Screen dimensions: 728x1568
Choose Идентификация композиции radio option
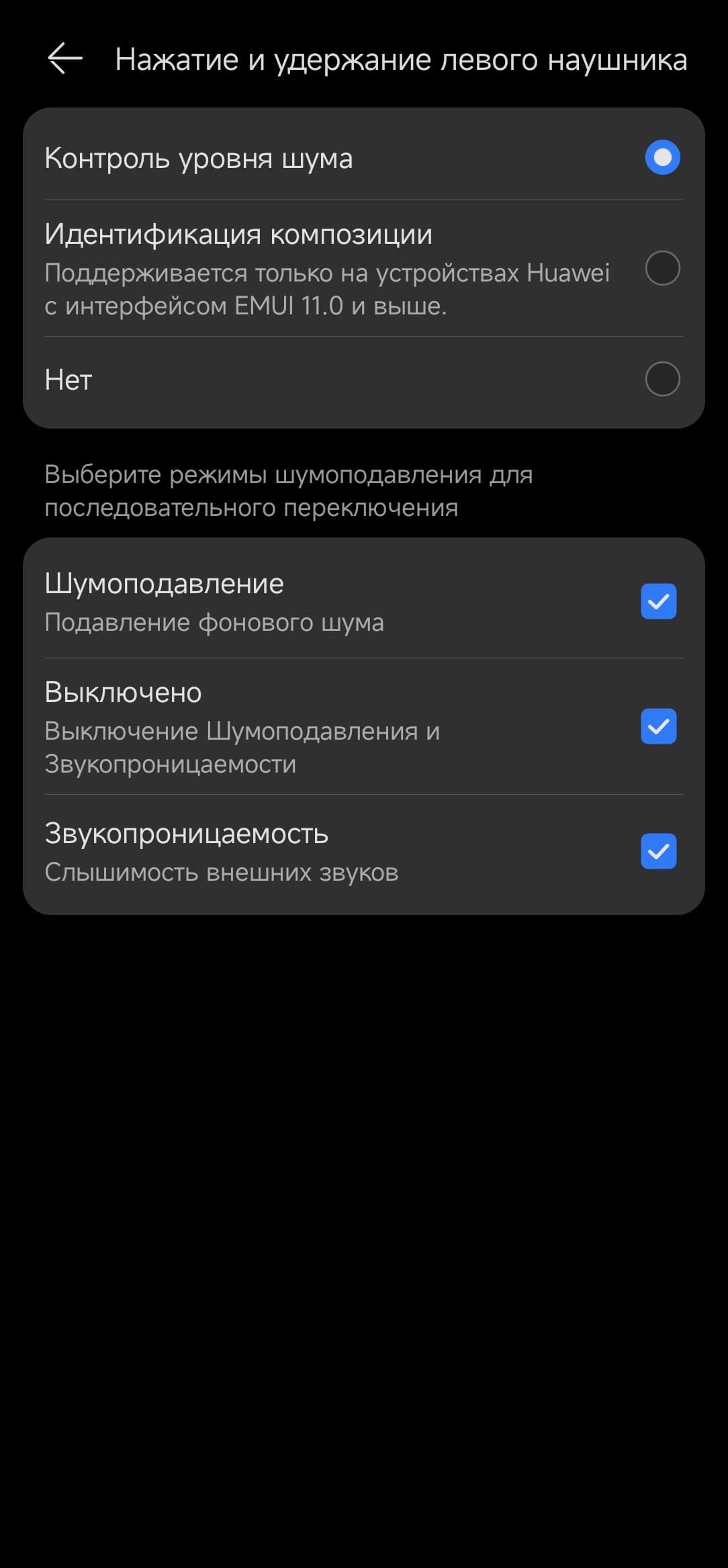tap(662, 268)
